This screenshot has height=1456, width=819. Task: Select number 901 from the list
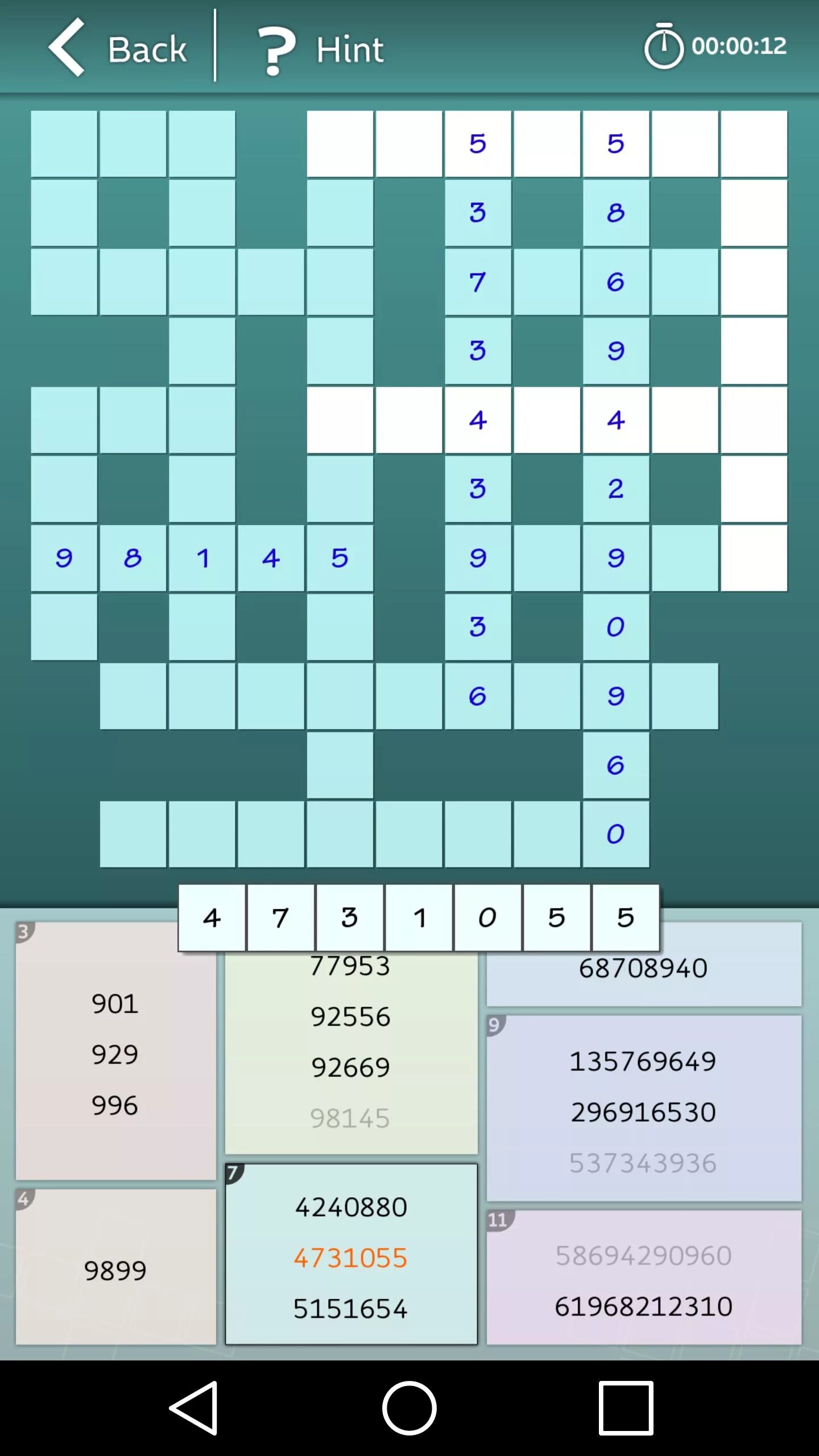pos(115,1004)
